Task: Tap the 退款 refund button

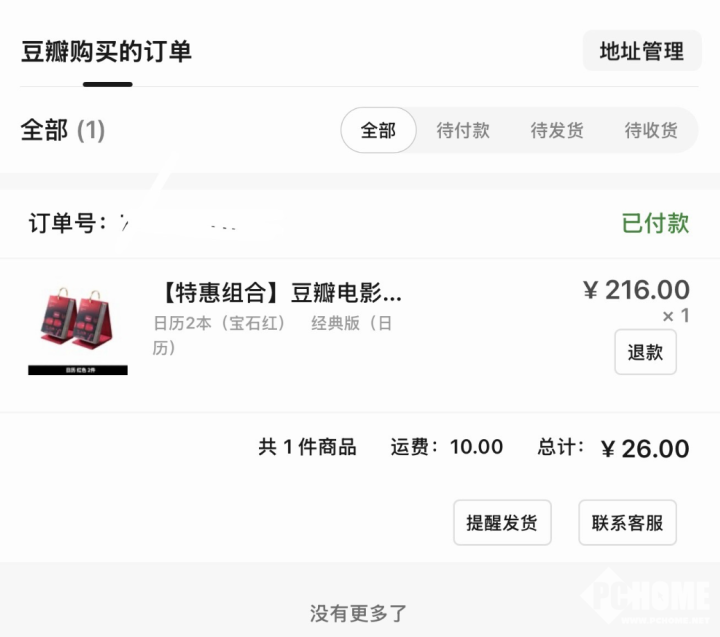Action: (x=645, y=352)
